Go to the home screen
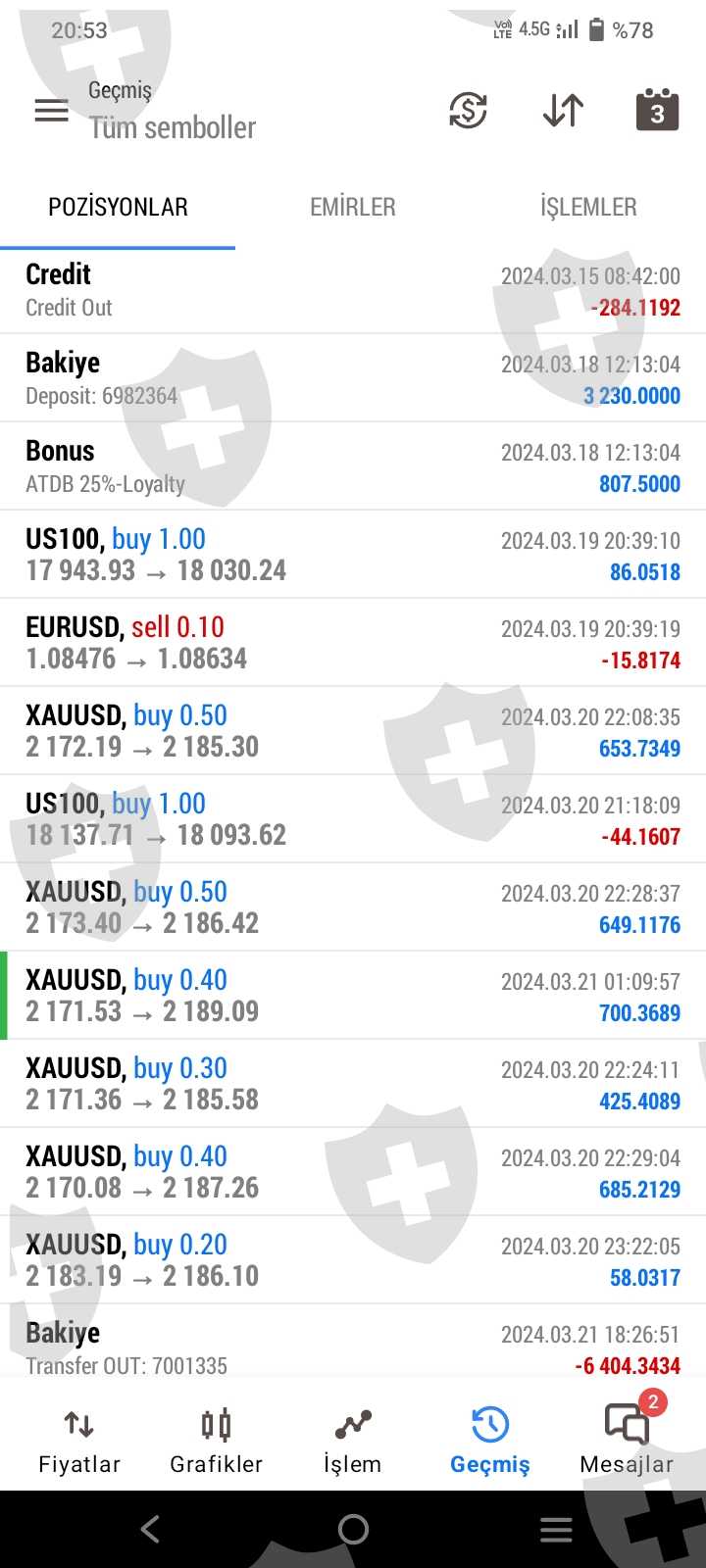 353,1529
